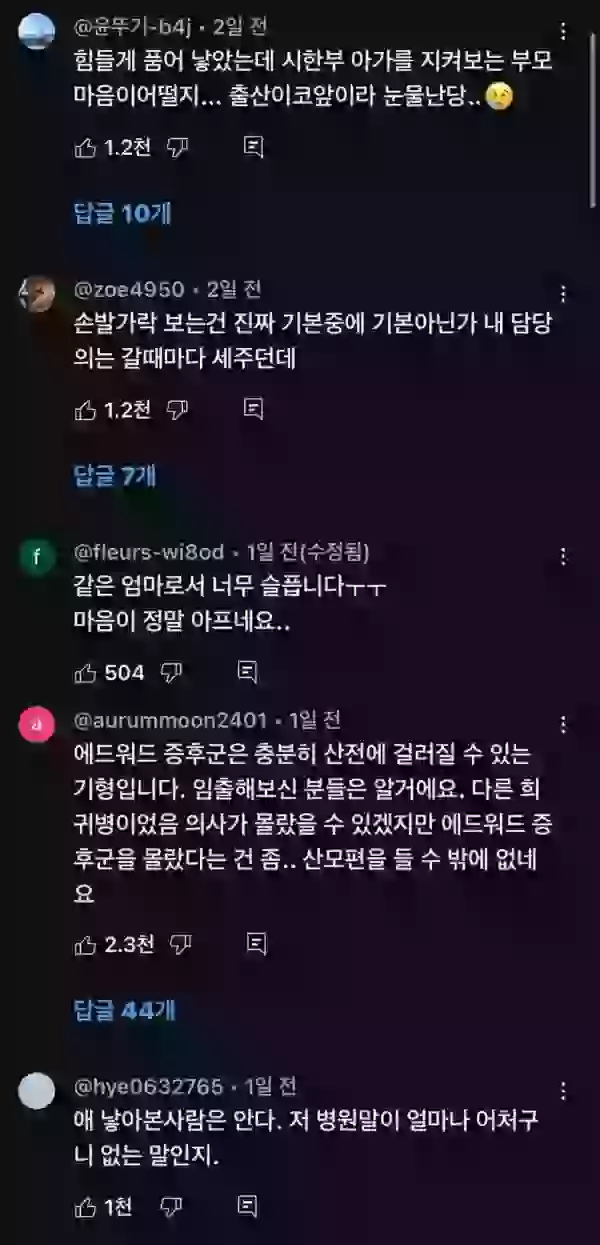The width and height of the screenshot is (600, 1245).
Task: Open the 답글 7개 reply thread
Action: 115,475
